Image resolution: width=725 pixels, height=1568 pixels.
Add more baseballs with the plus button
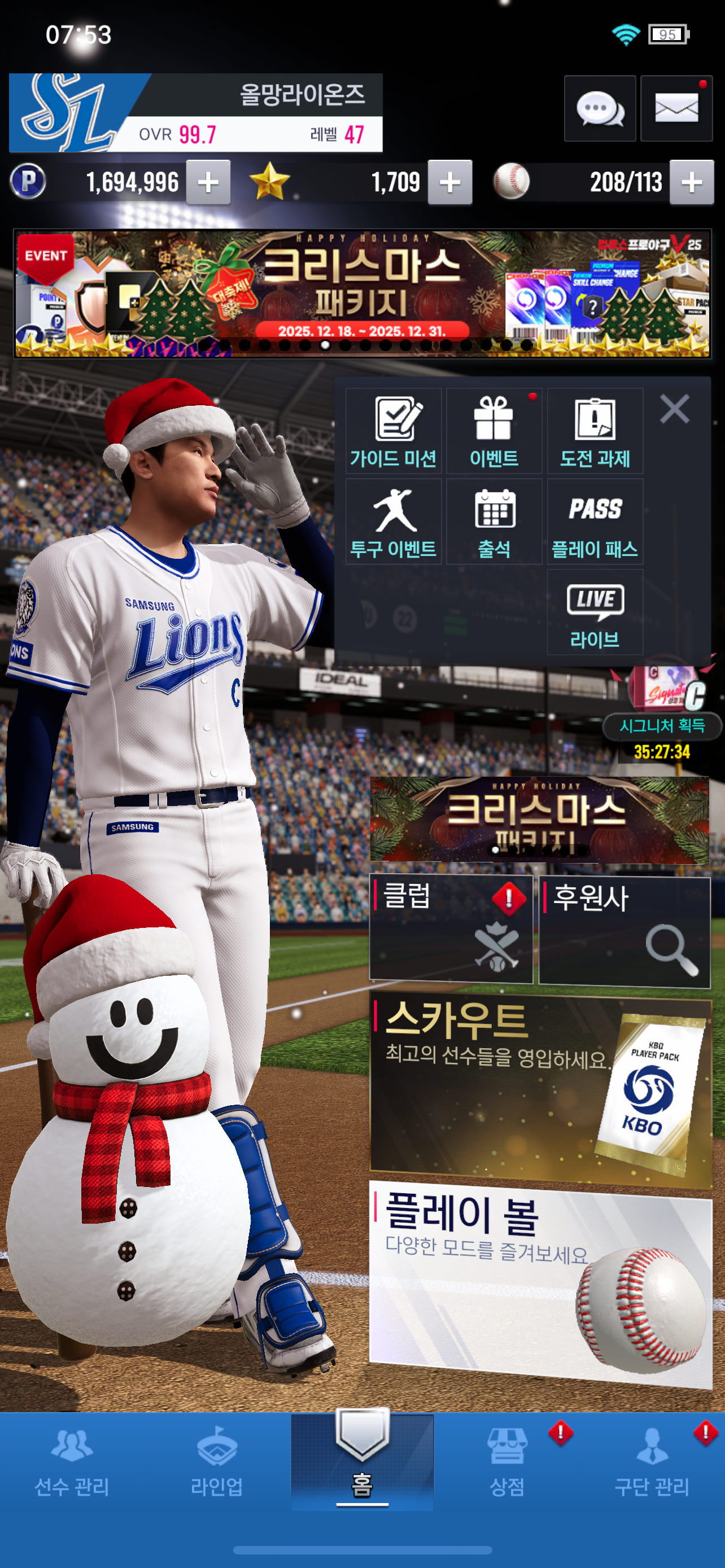point(691,182)
